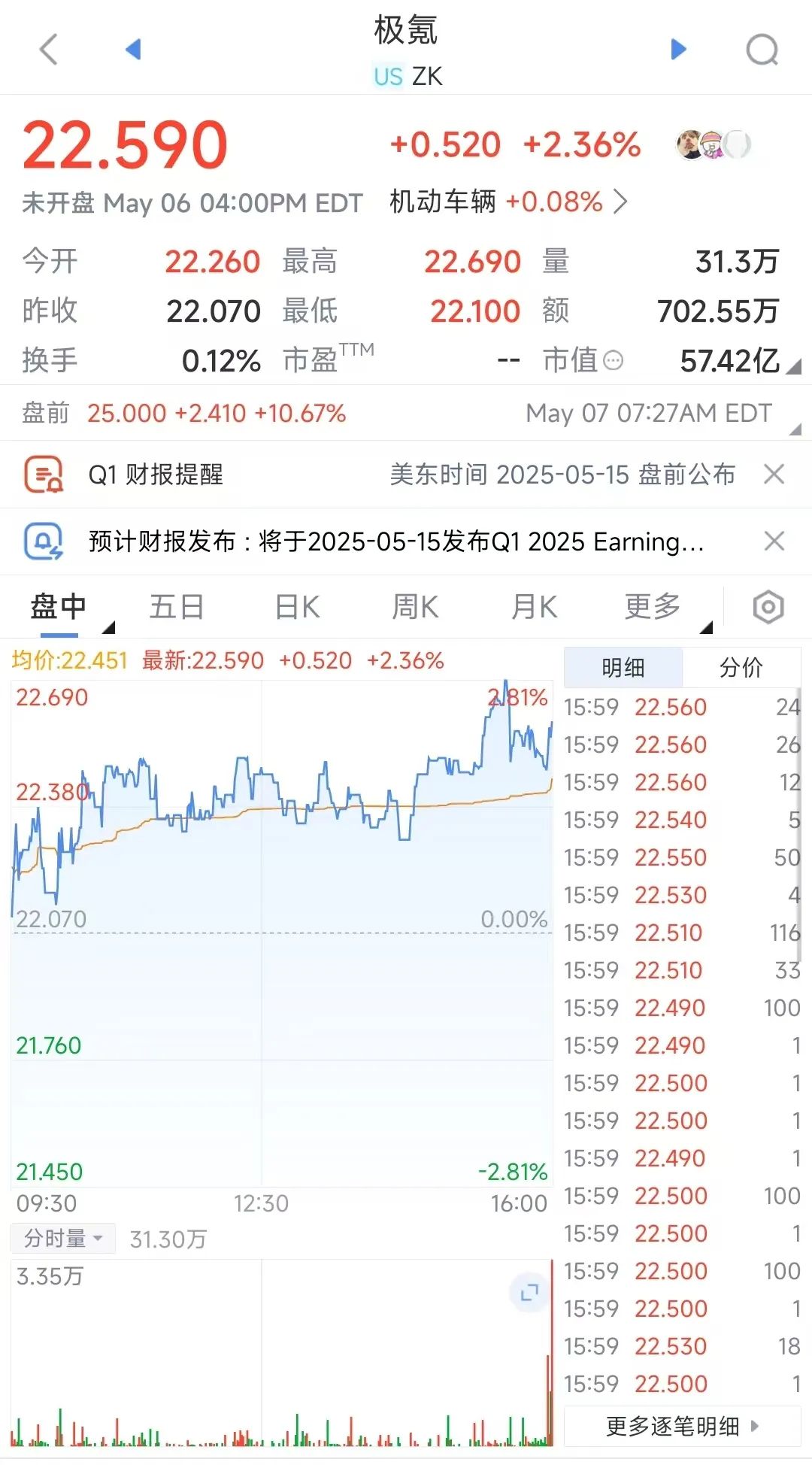Open the 分时量 indicator dropdown
The image size is (812, 1465).
63,1239
